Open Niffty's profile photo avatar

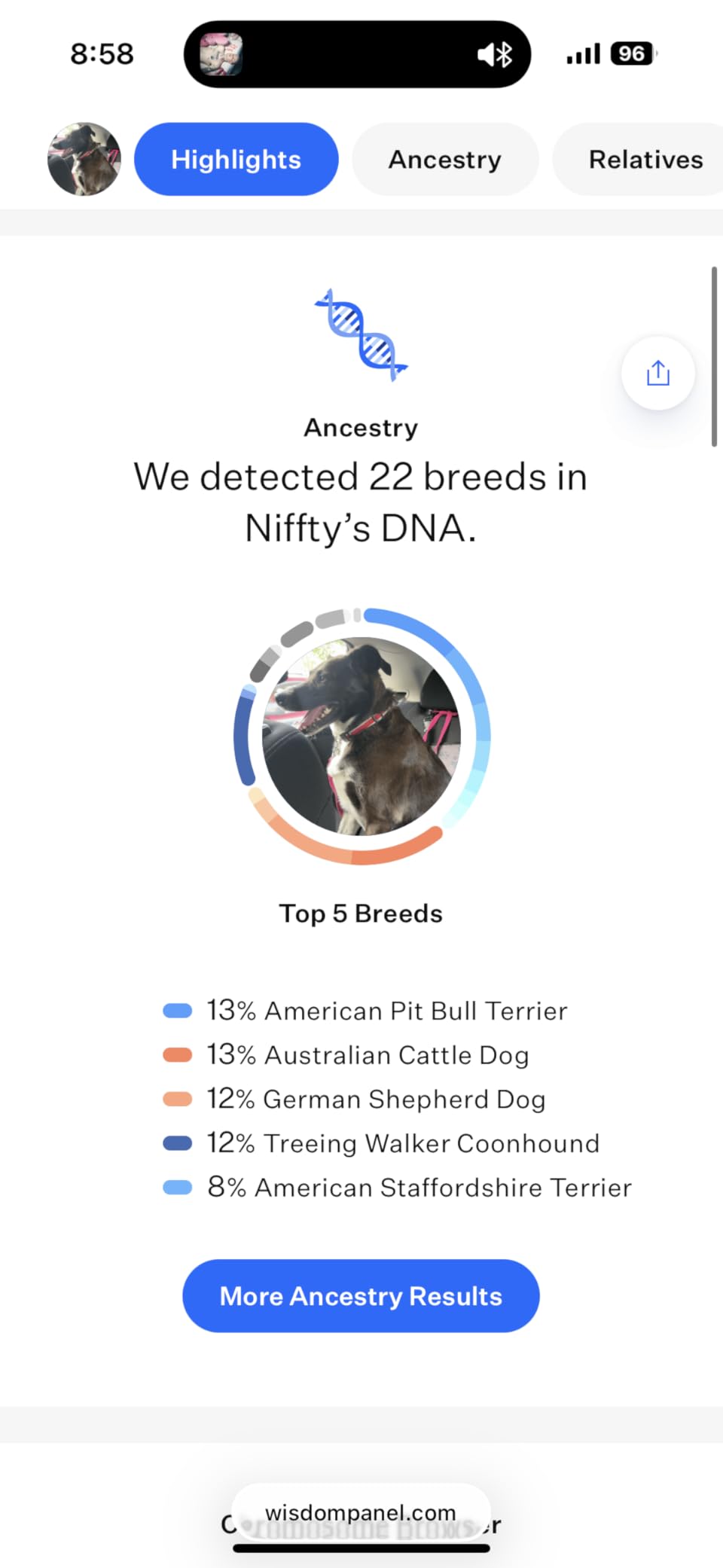coord(83,159)
